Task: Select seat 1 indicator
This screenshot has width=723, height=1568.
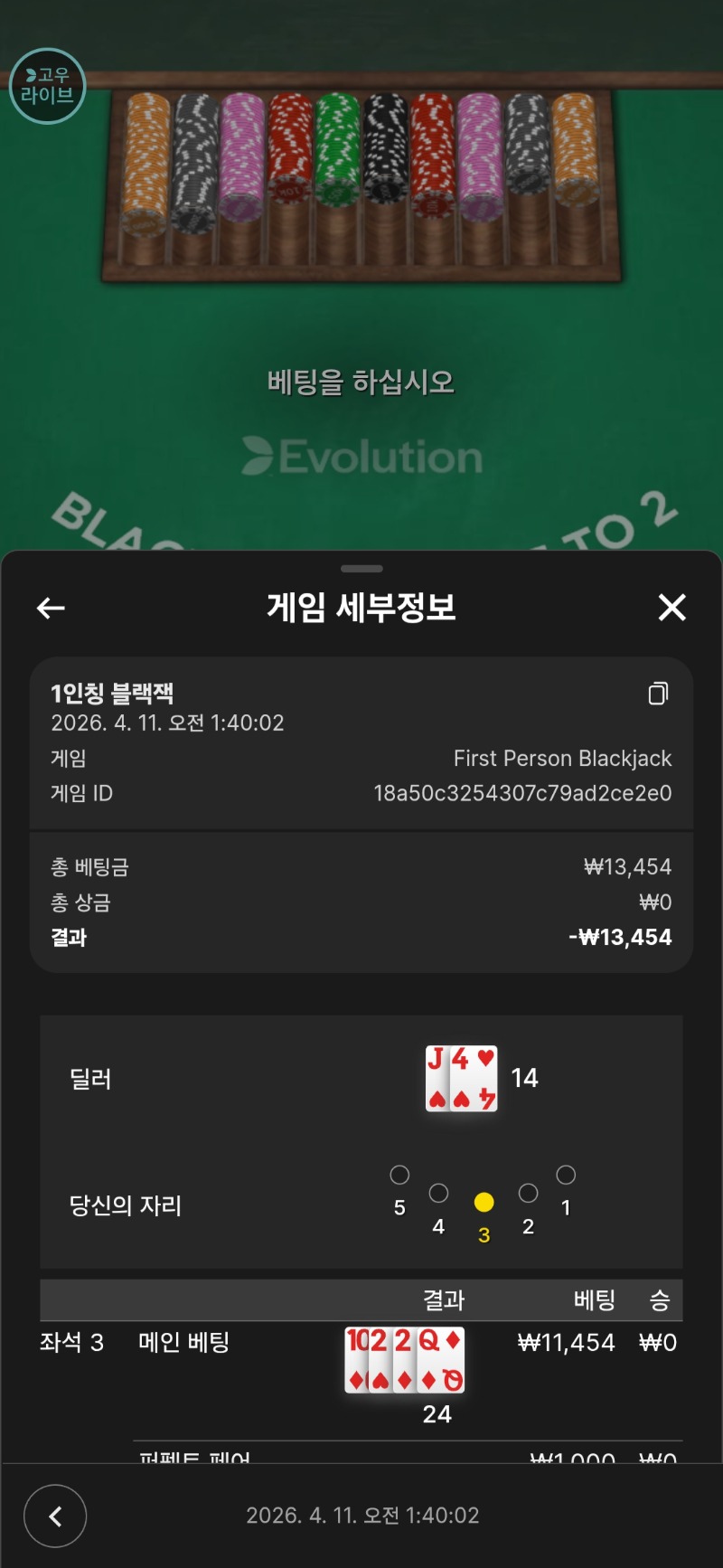Action: 566,1175
